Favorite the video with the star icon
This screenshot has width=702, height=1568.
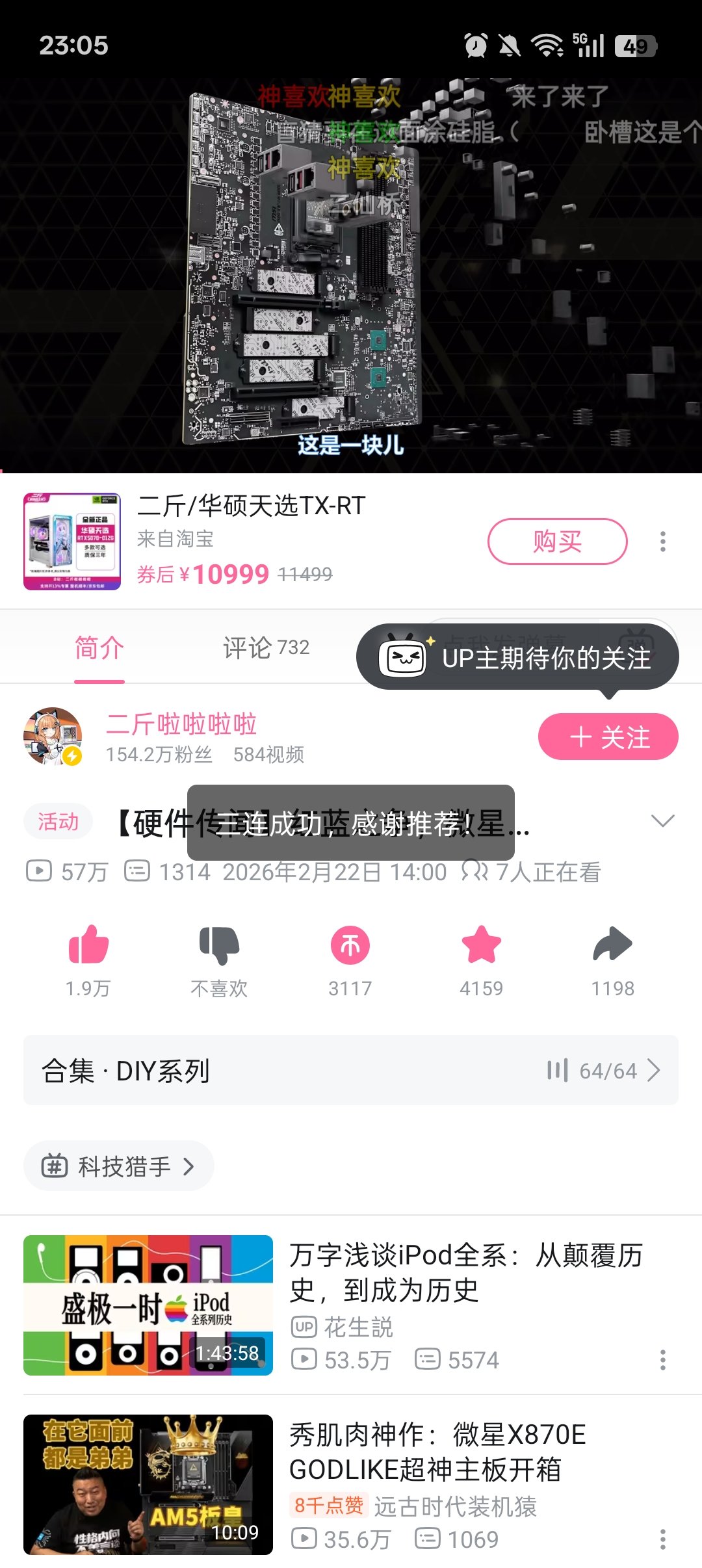tap(481, 945)
